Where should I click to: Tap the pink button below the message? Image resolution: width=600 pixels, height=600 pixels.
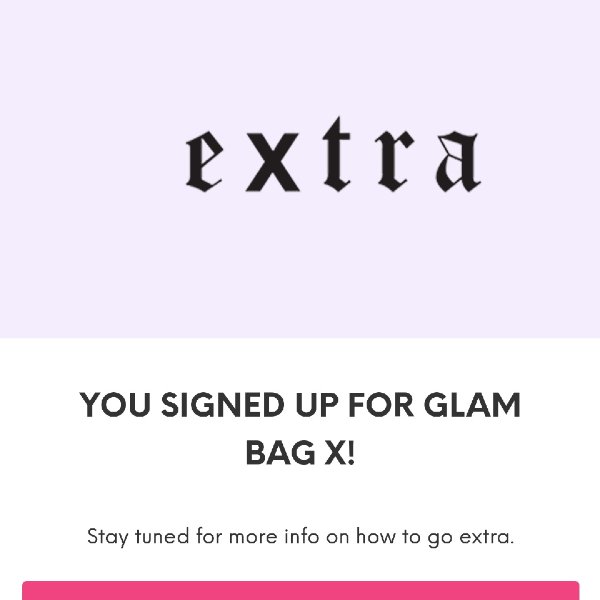point(300,591)
